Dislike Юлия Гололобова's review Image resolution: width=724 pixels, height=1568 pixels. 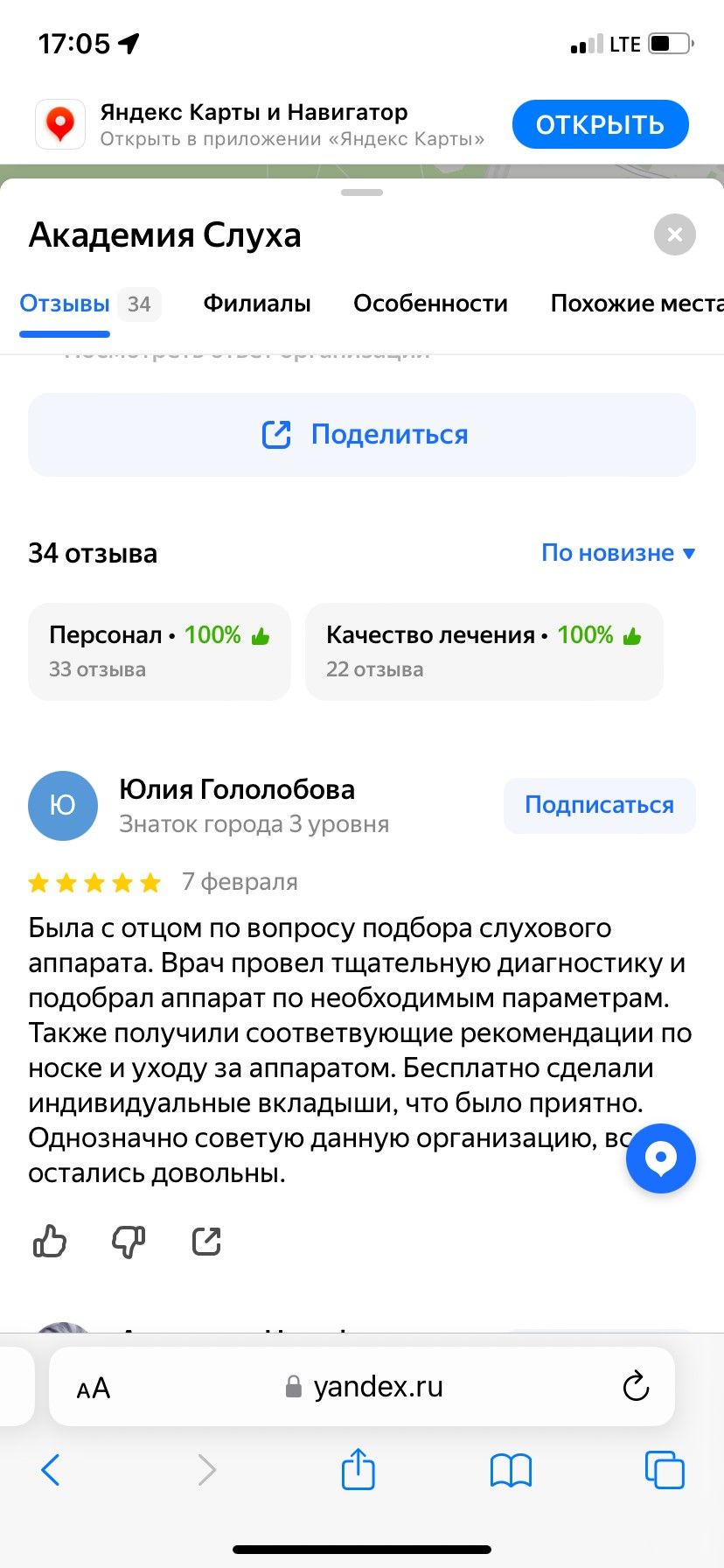pyautogui.click(x=129, y=1241)
